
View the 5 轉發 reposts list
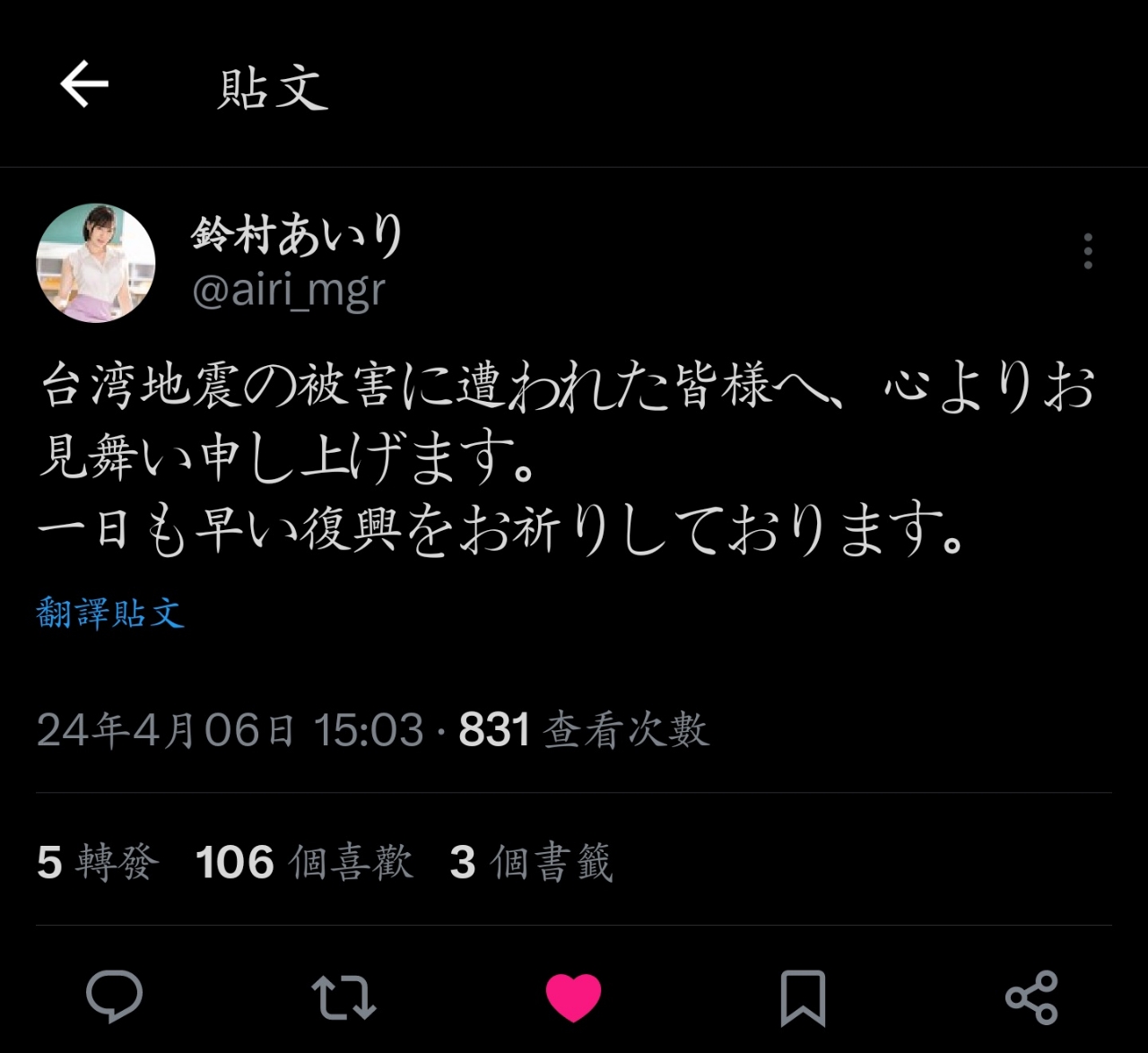97,862
